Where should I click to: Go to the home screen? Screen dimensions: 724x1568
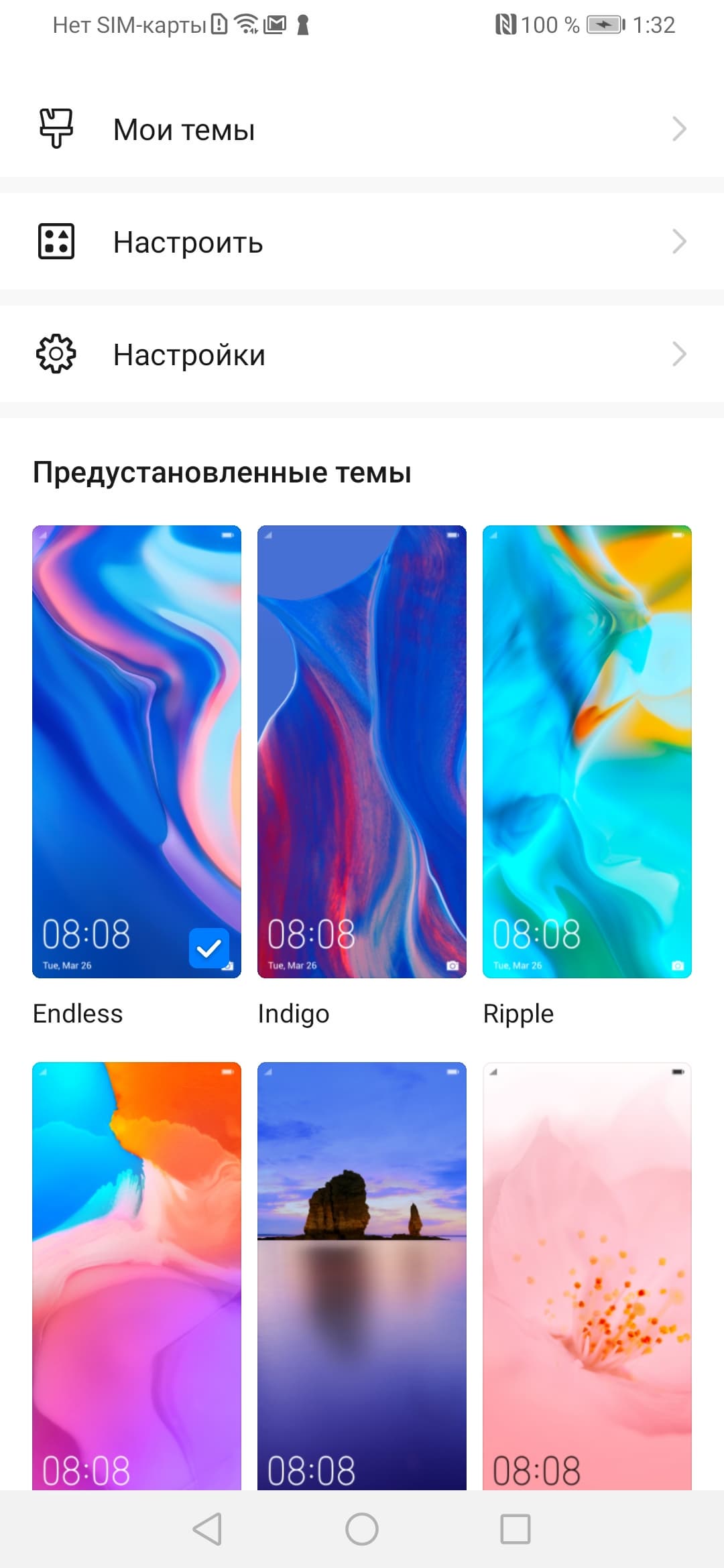tap(362, 1529)
